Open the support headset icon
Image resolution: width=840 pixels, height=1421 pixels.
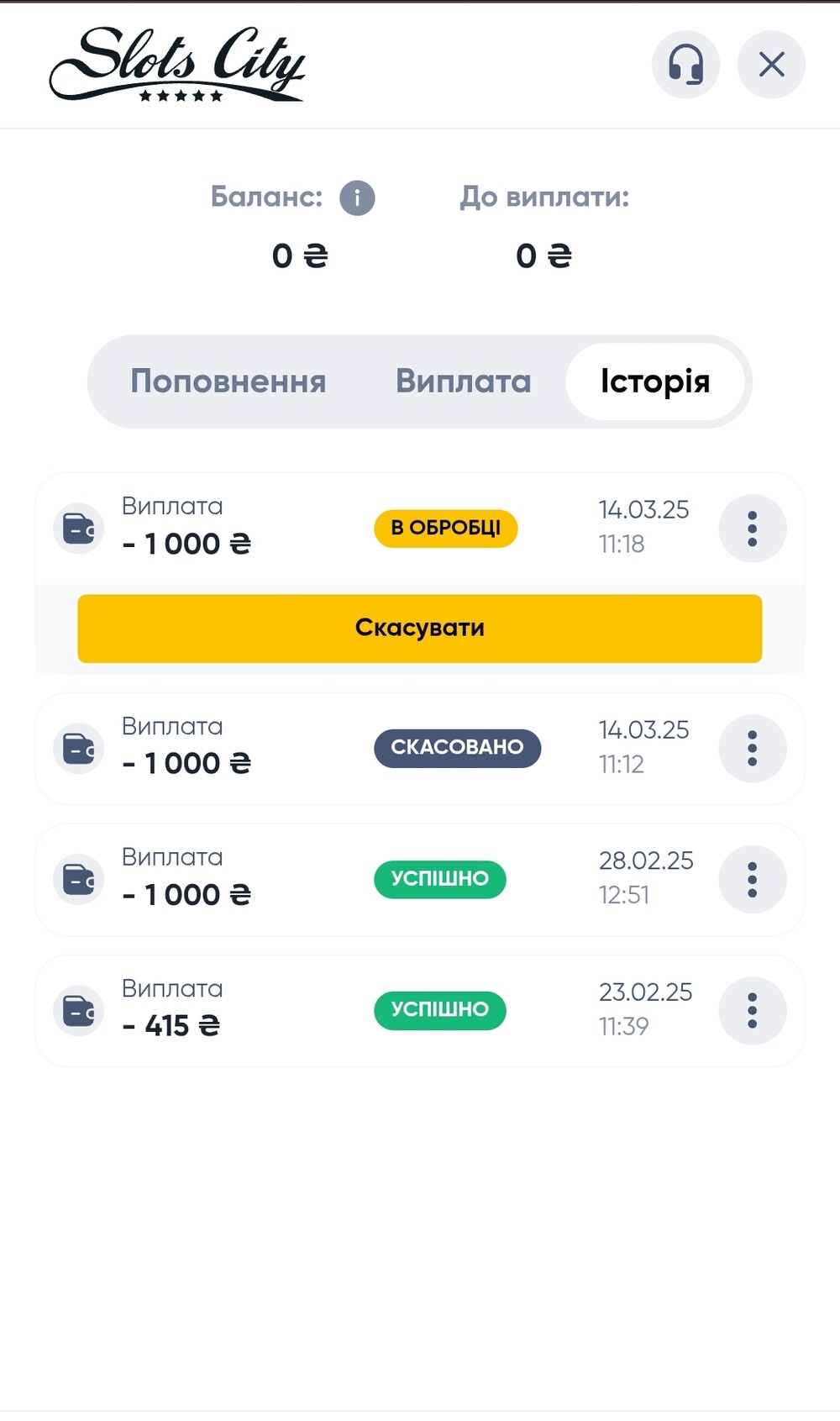tap(685, 65)
